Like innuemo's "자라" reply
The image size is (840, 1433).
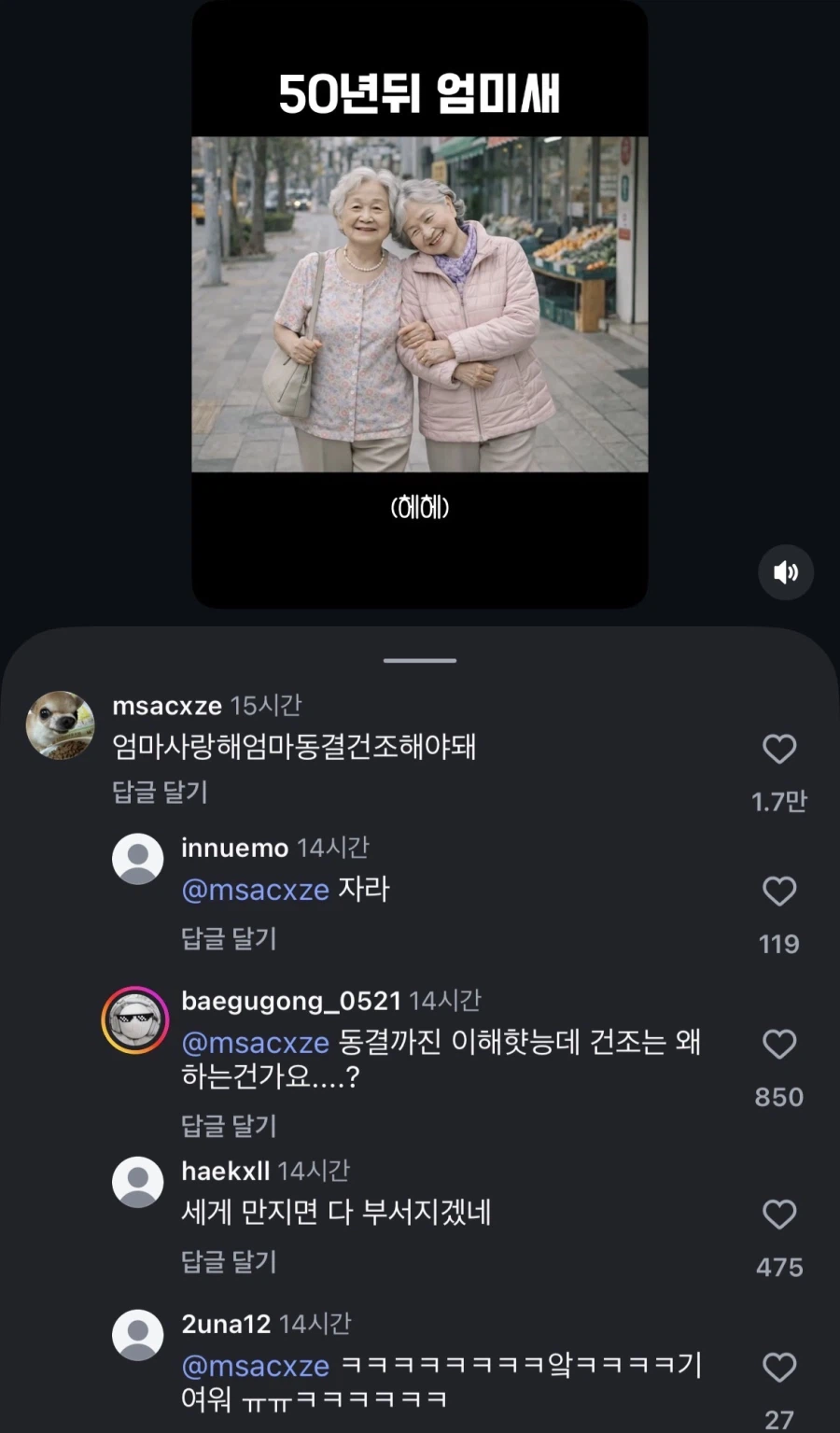click(x=778, y=892)
